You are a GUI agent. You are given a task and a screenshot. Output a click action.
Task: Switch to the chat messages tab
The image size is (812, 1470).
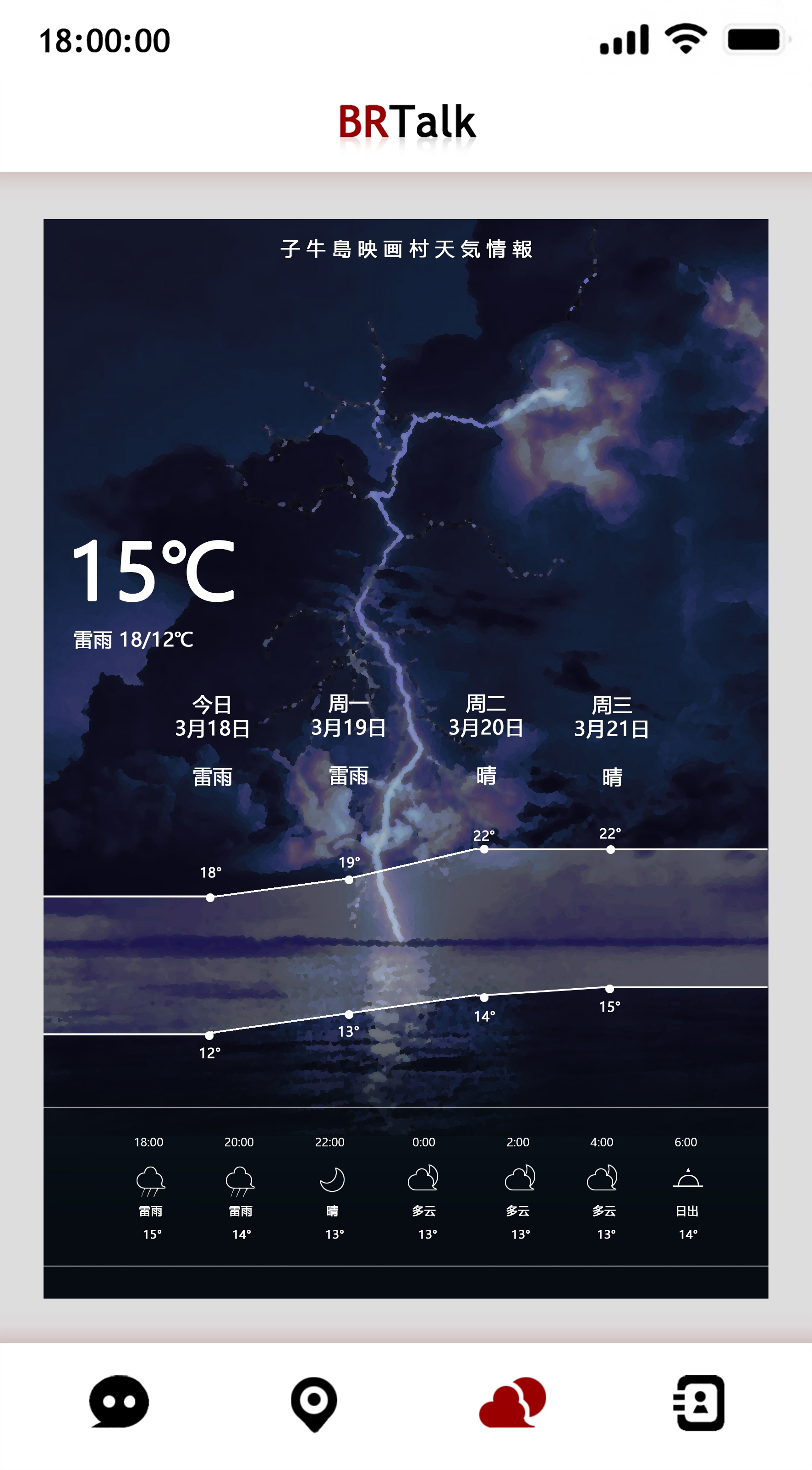(x=119, y=1402)
